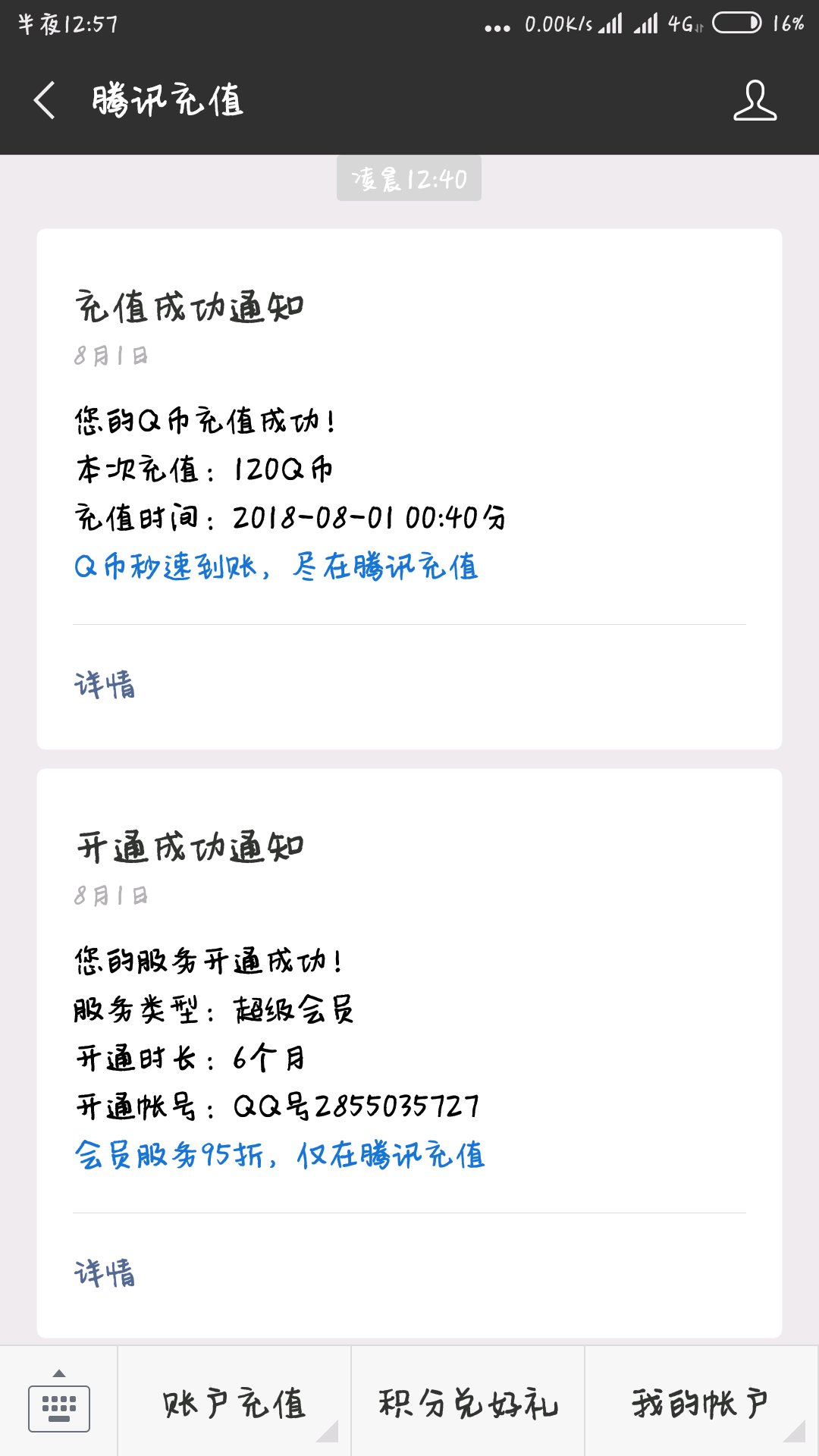The image size is (819, 1456).
Task: Open the 我的帐户 menu
Action: click(701, 1403)
